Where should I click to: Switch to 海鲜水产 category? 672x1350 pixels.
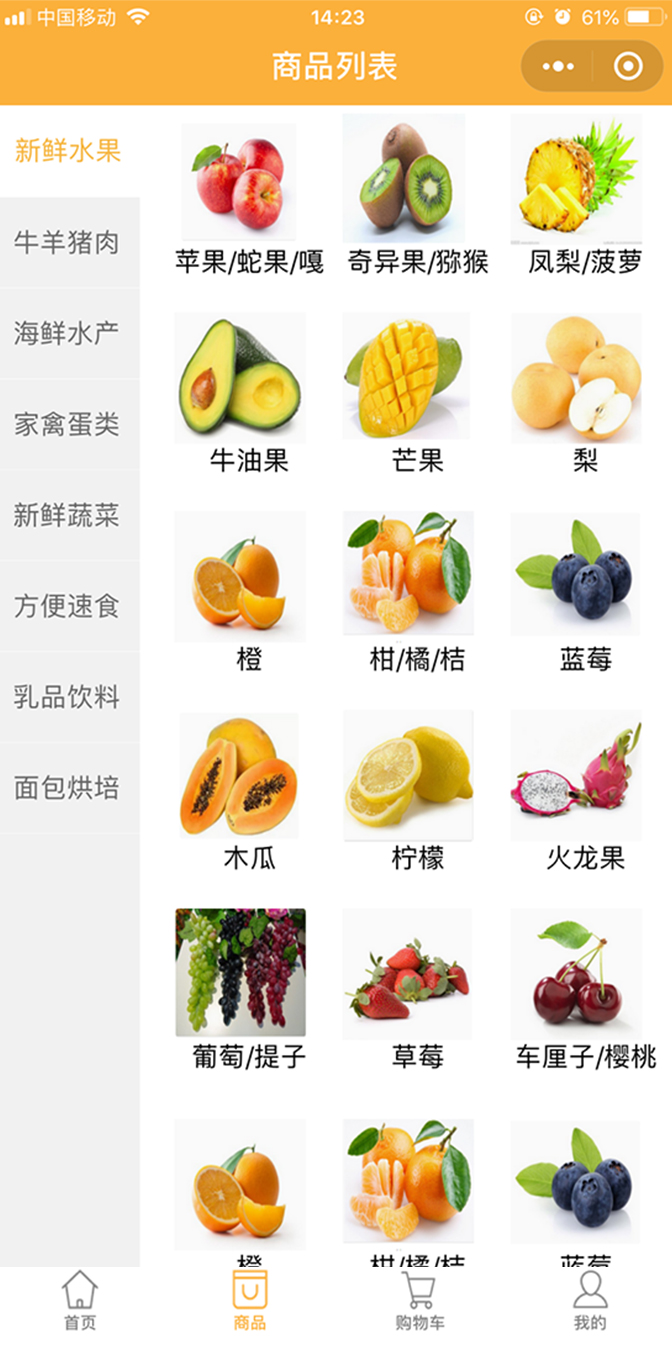pos(67,333)
